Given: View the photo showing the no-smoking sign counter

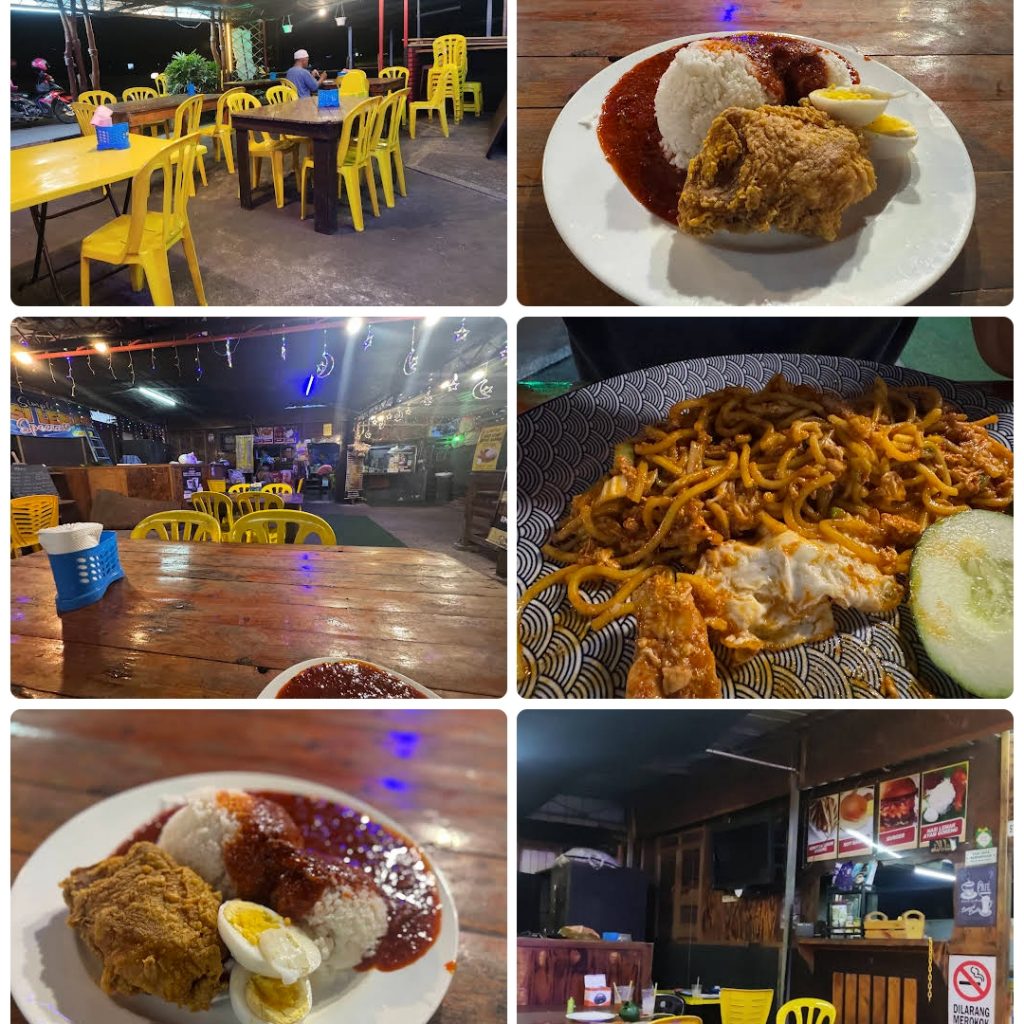Looking at the screenshot, I should pyautogui.click(x=765, y=867).
